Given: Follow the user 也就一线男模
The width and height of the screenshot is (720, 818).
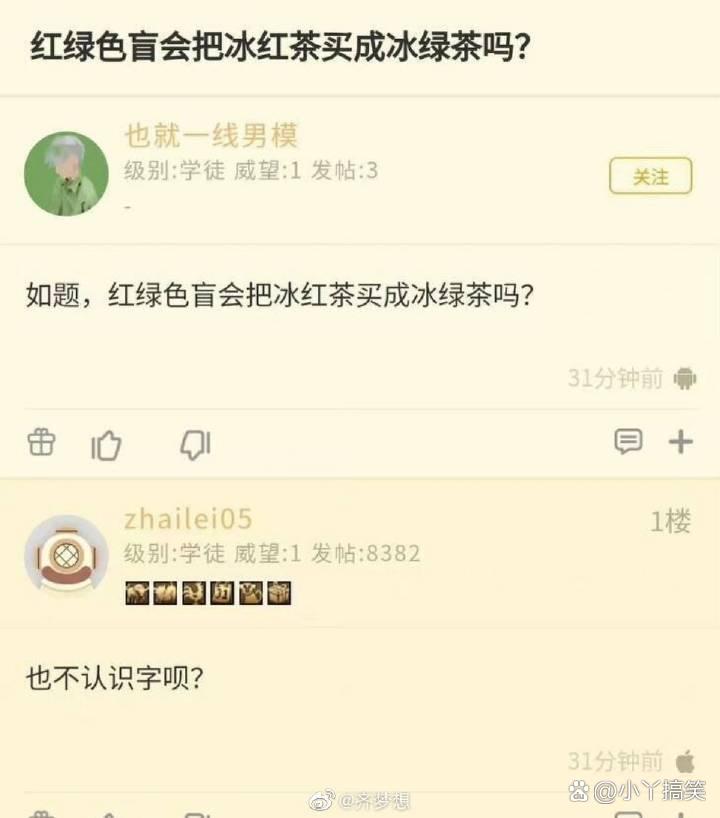Looking at the screenshot, I should tap(650, 177).
